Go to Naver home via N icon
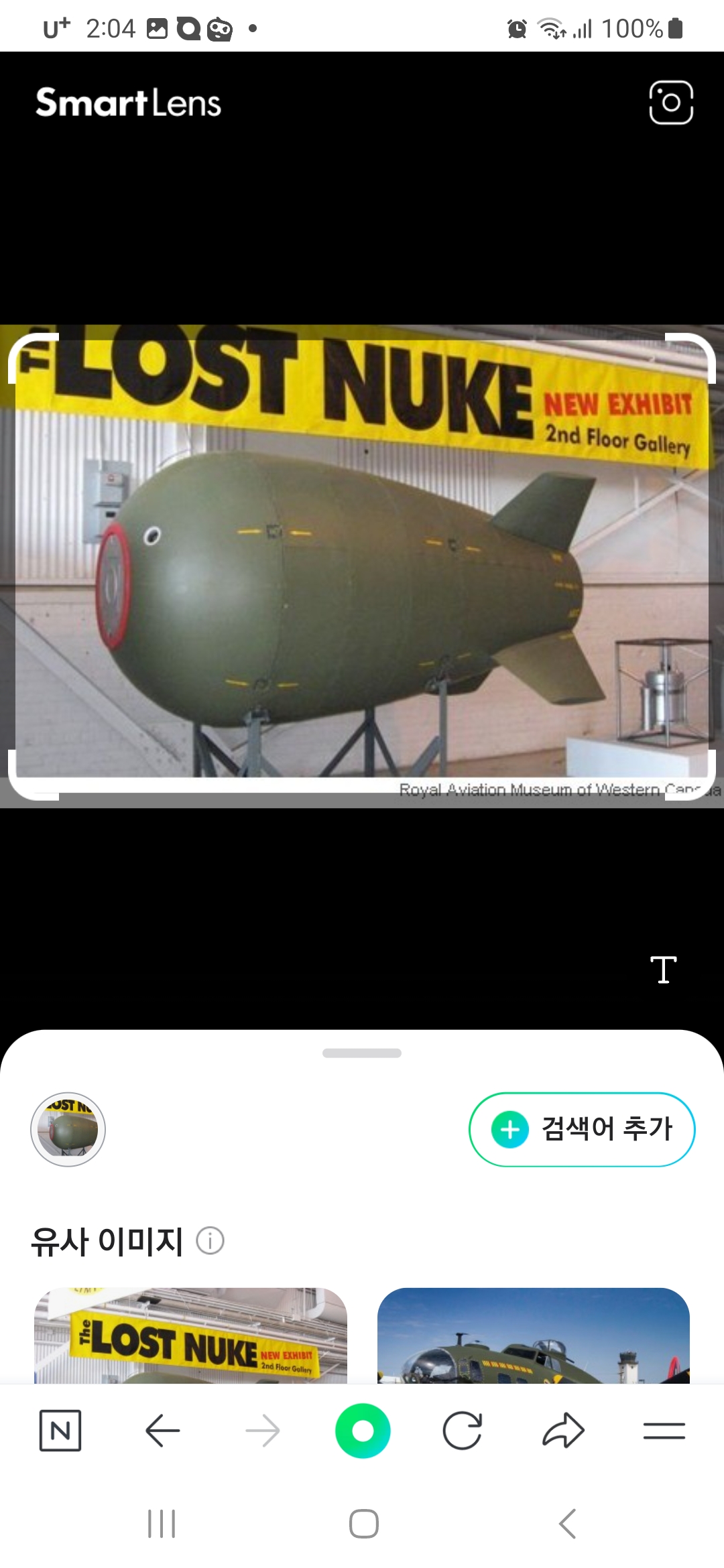The image size is (724, 1568). (x=60, y=1431)
